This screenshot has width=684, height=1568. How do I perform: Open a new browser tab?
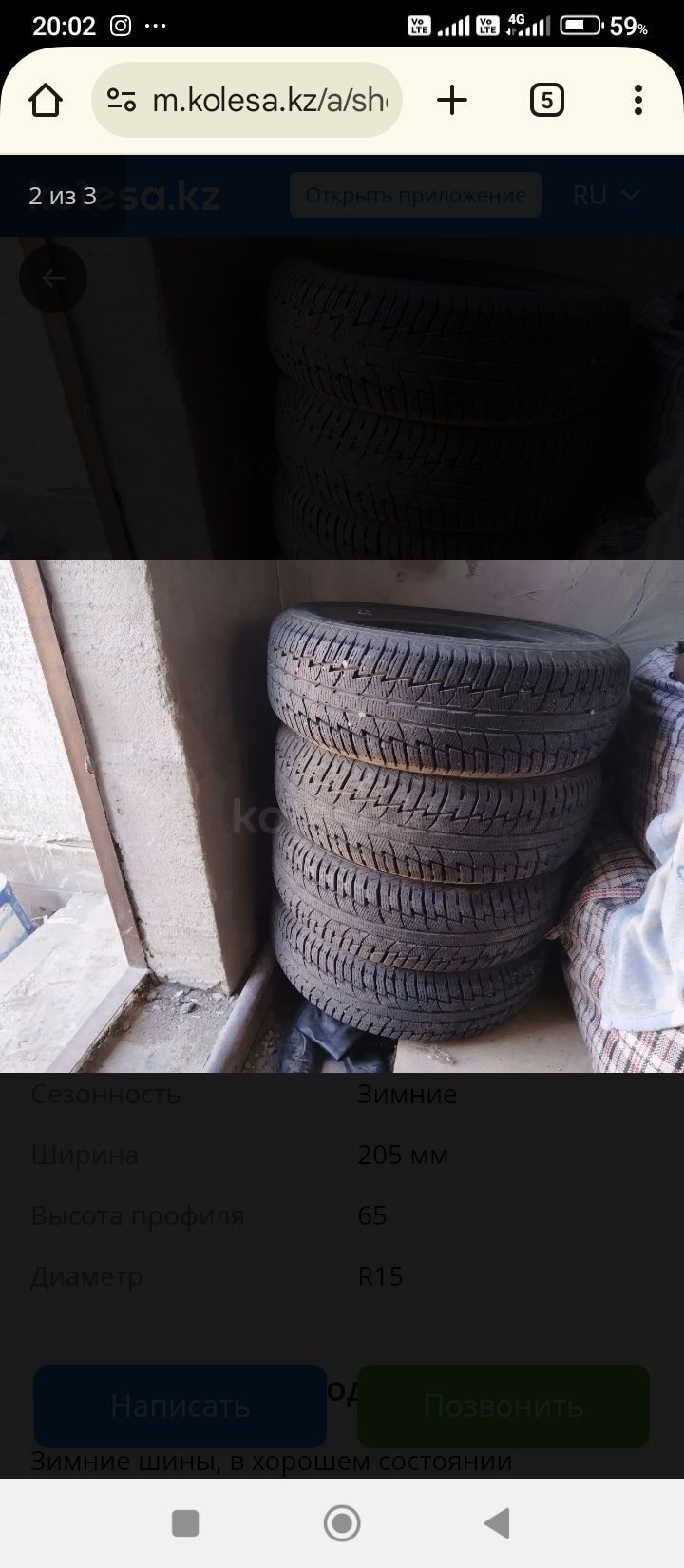tap(452, 100)
